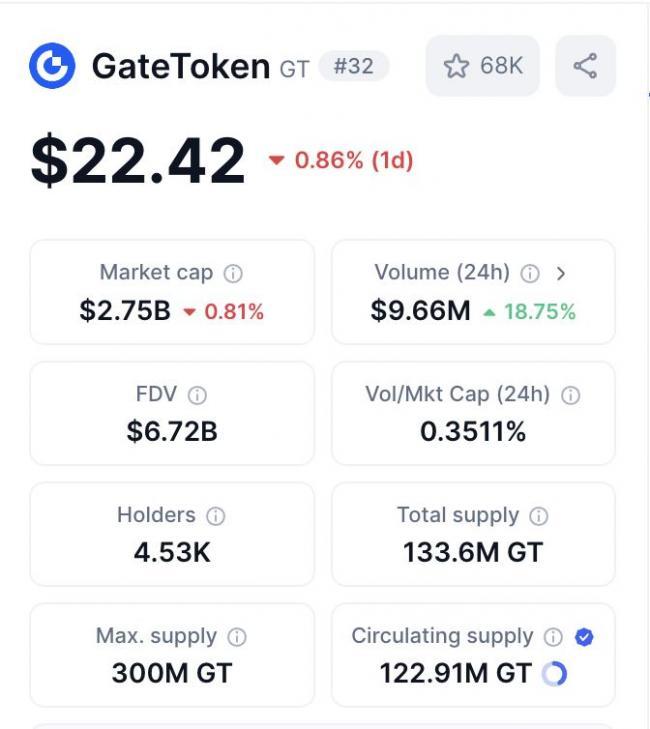Screen dimensions: 650x729
Task: Show the Volume (24h) info tooltip
Action: [x=530, y=273]
